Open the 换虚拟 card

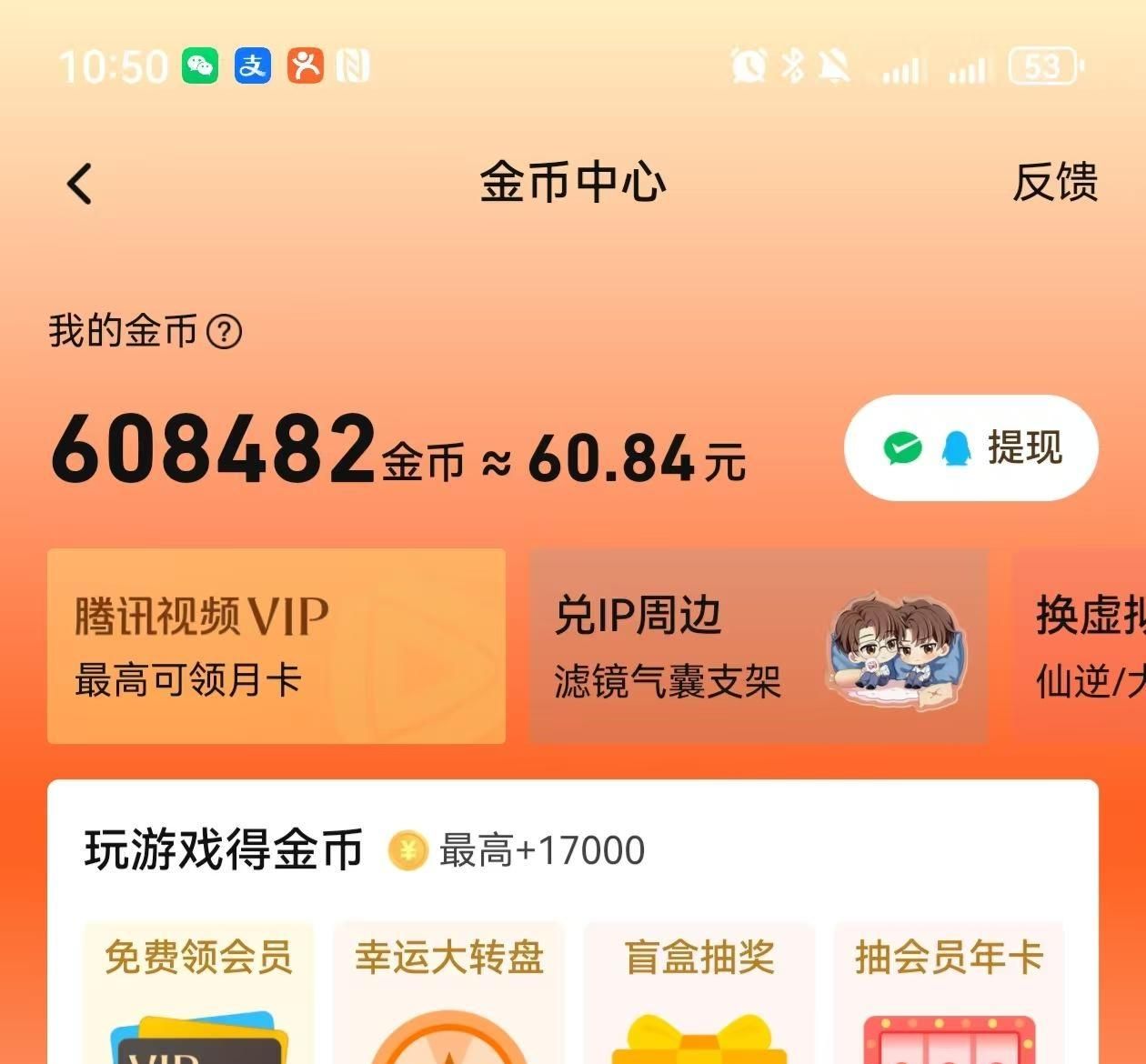pyautogui.click(x=1082, y=646)
